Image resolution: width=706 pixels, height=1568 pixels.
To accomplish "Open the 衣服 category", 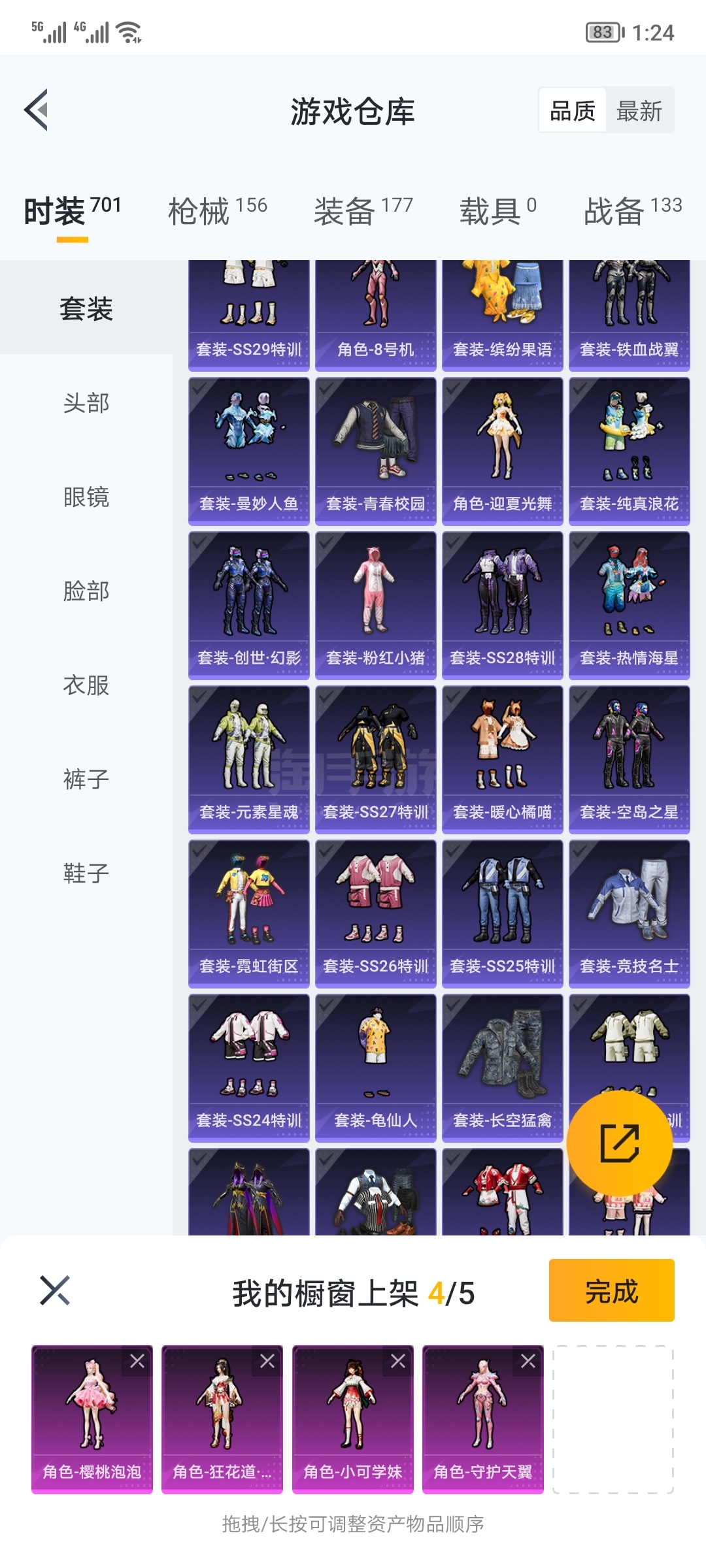I will pyautogui.click(x=86, y=685).
